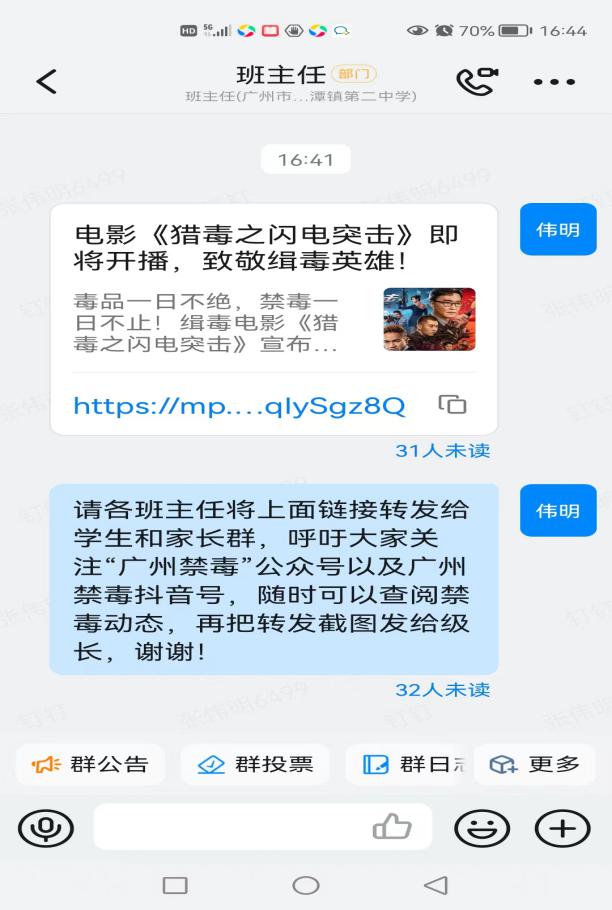Open the three-dot more options menu
The image size is (612, 910).
coord(554,82)
